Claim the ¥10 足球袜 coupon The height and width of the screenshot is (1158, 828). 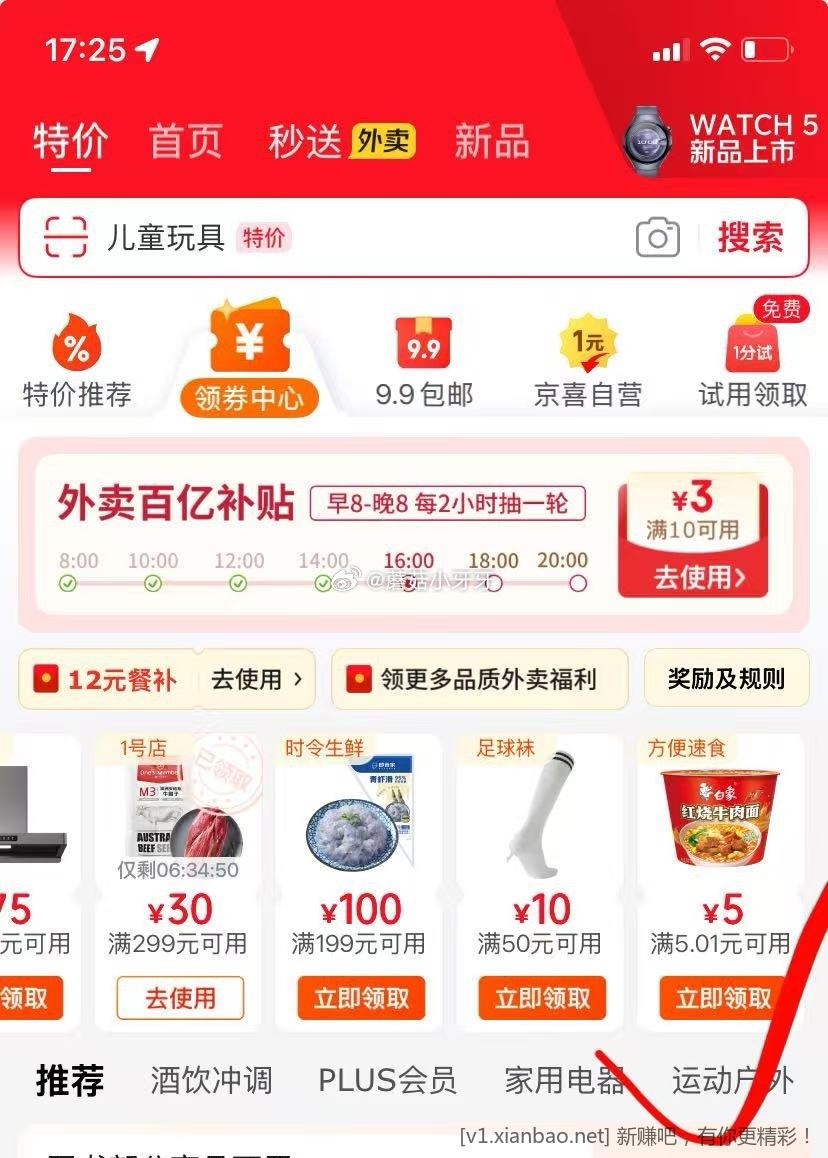pyautogui.click(x=542, y=997)
